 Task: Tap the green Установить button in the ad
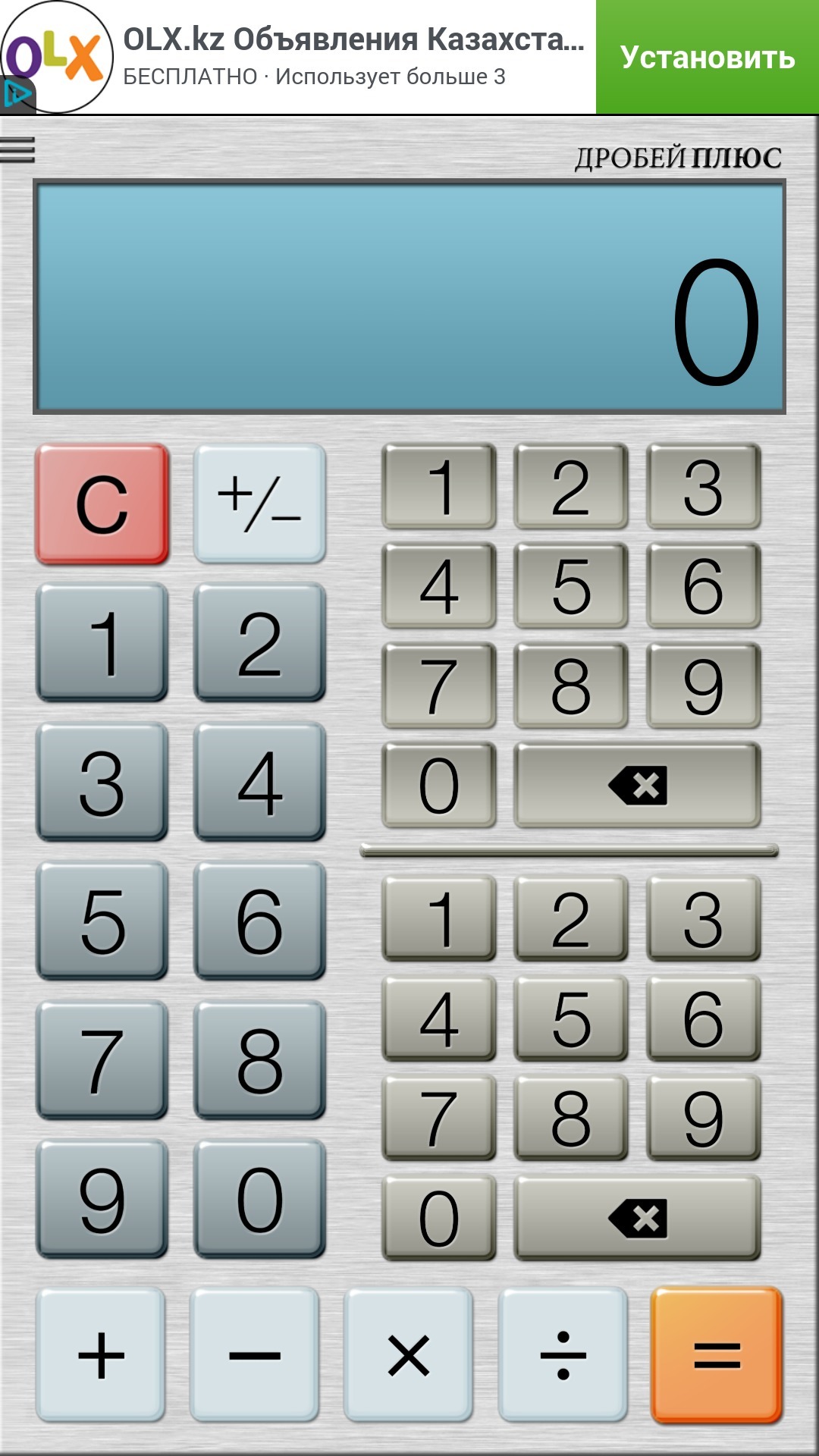point(707,58)
